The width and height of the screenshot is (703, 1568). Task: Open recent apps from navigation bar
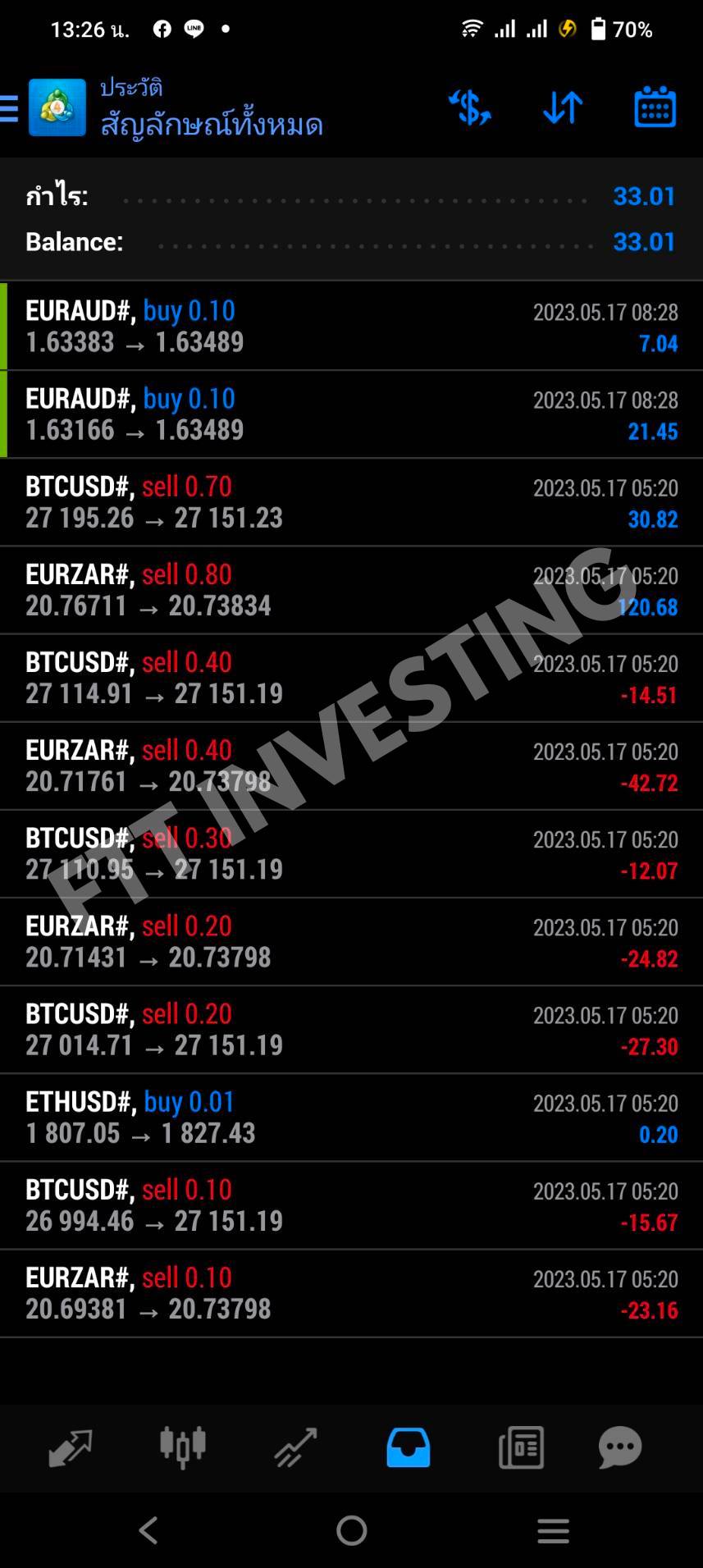(x=553, y=1530)
